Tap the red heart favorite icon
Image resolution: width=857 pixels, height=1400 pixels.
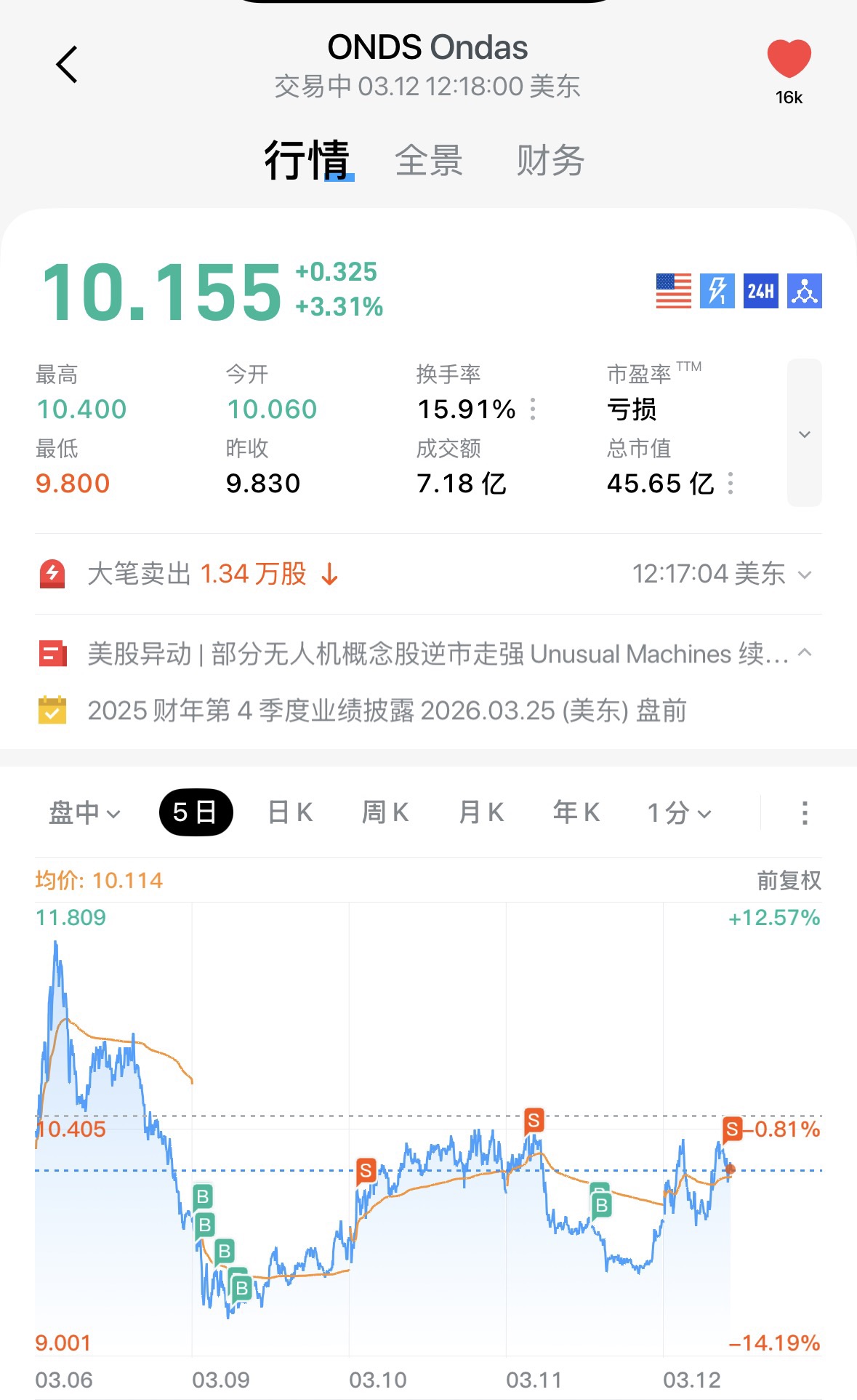tap(789, 60)
